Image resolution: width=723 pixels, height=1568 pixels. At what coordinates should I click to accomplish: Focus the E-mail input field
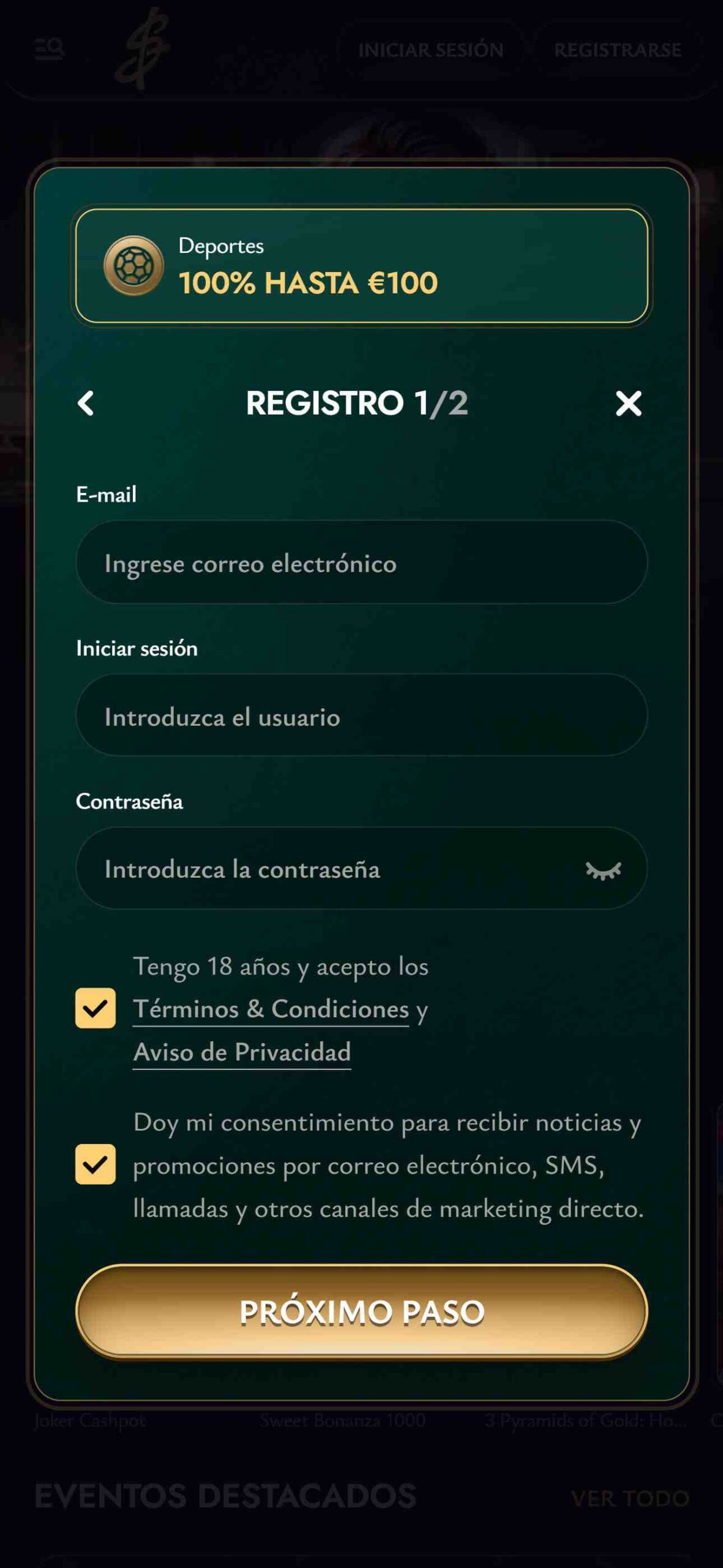361,562
